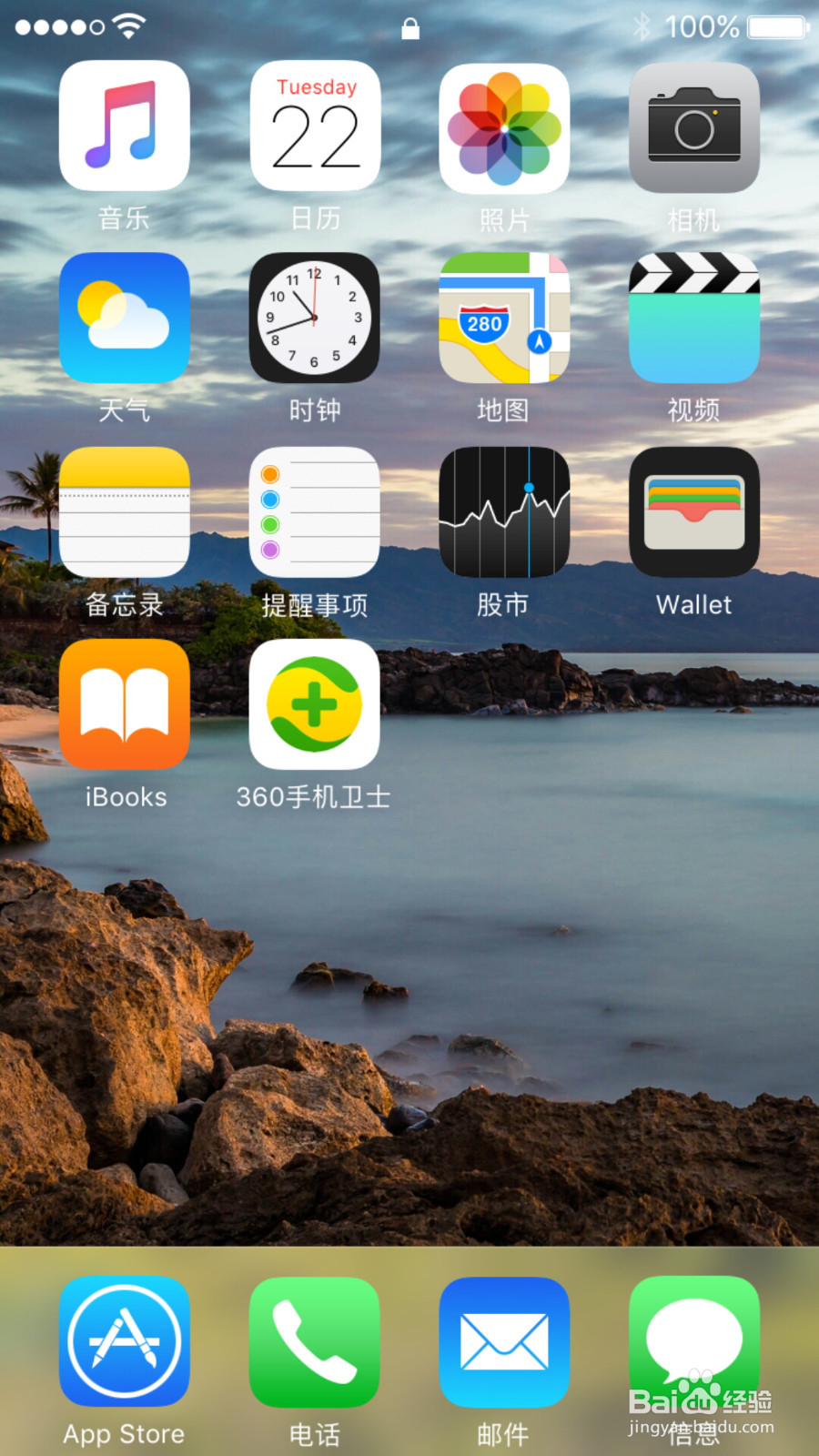Open the Wallet app
The width and height of the screenshot is (819, 1456).
(x=694, y=511)
